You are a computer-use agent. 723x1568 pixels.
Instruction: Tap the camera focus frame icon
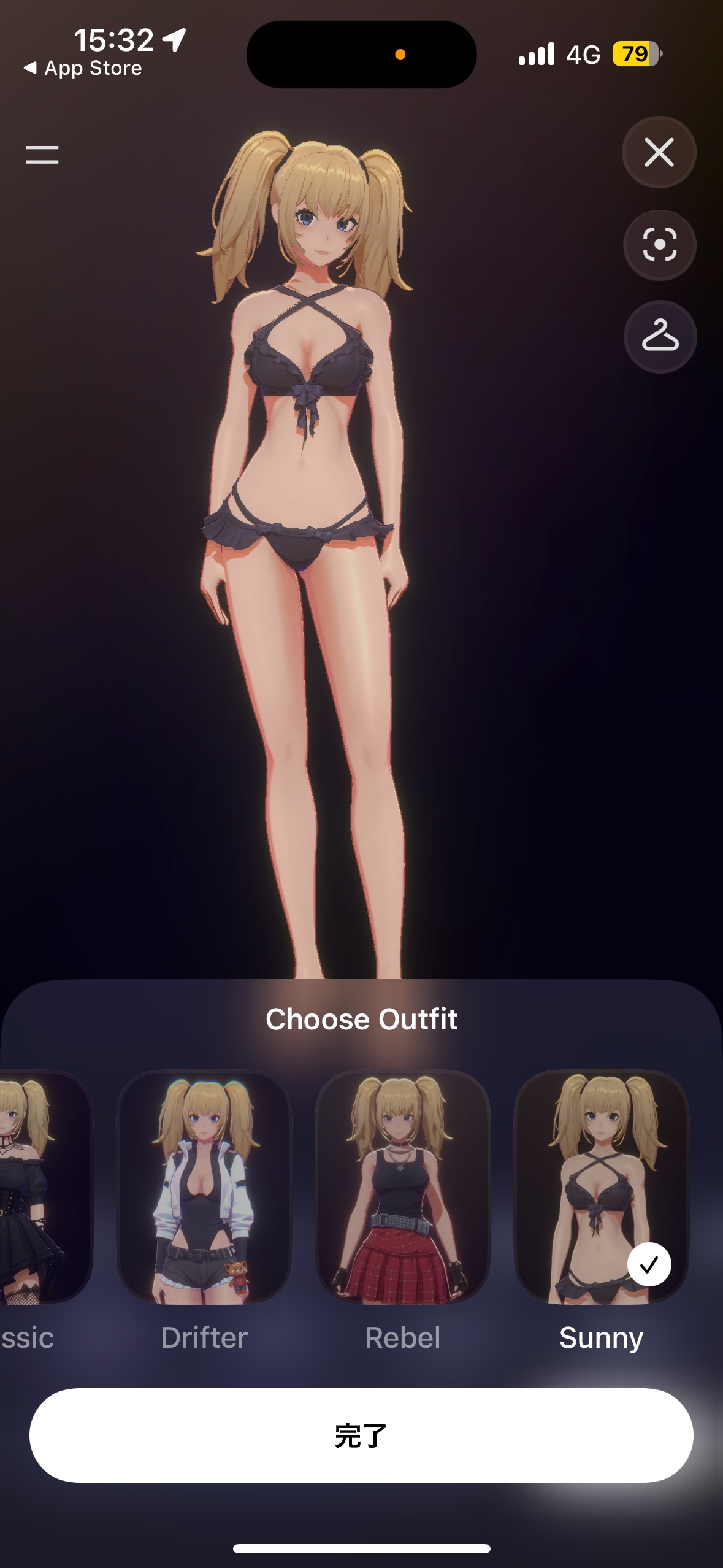point(660,245)
